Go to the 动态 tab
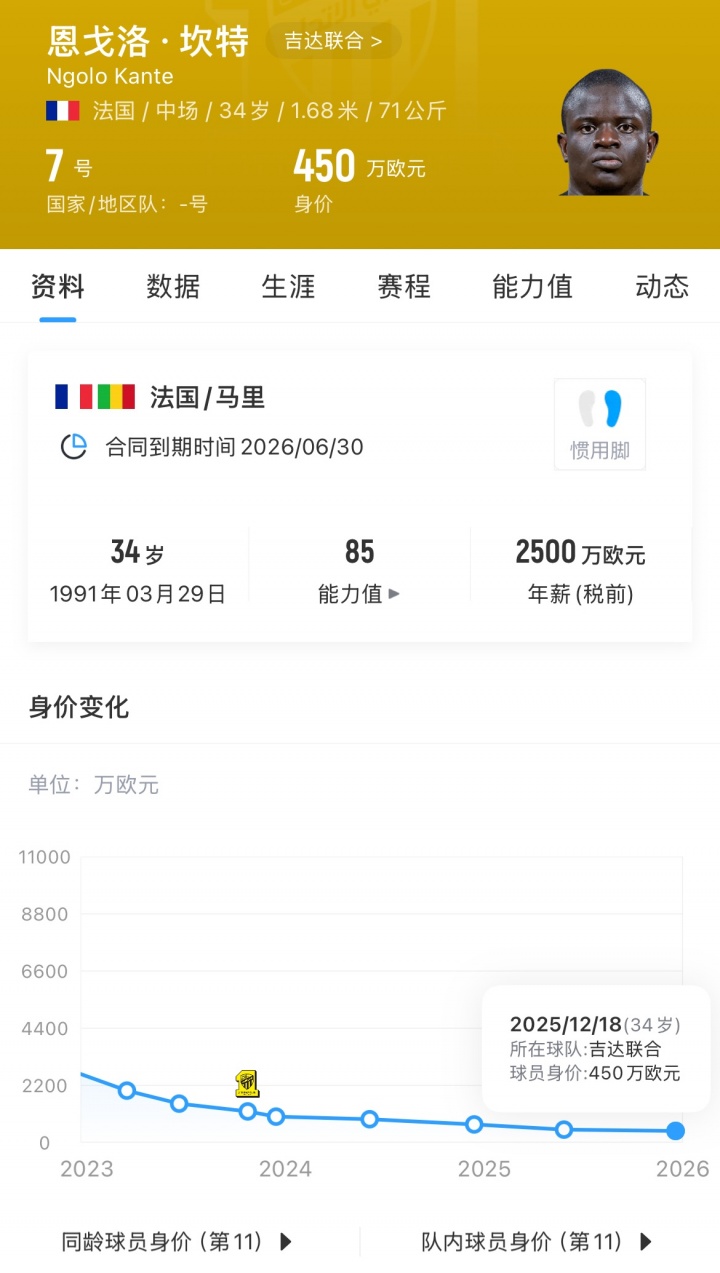Screen dimensions: 720x1273 tap(662, 287)
